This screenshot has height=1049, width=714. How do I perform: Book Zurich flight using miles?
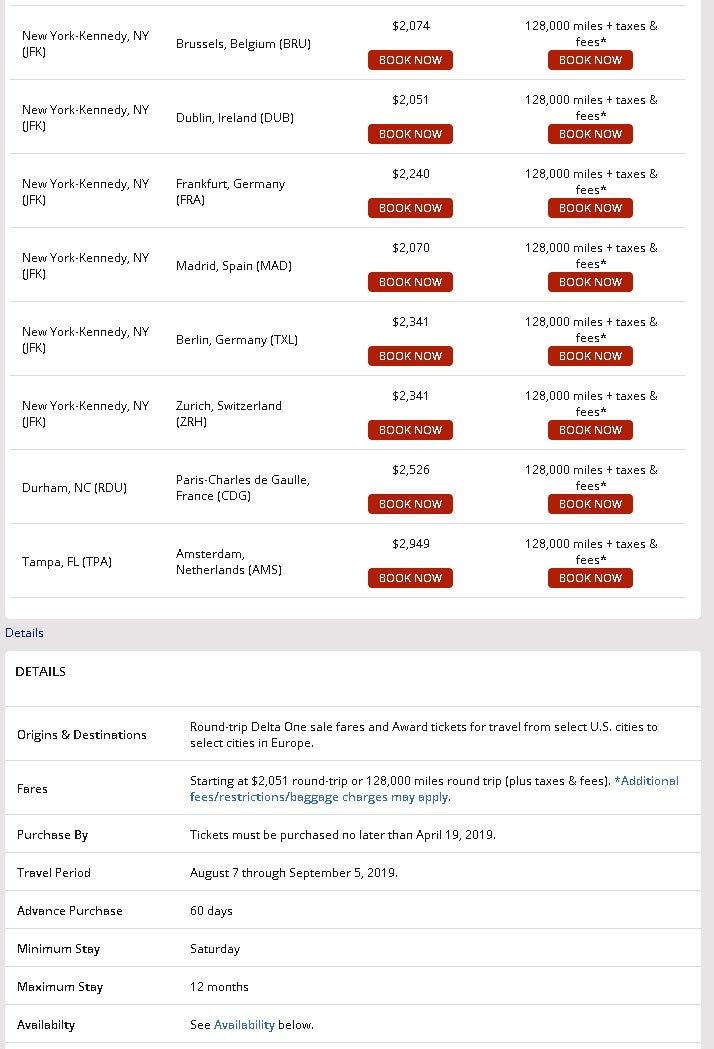[x=590, y=430]
